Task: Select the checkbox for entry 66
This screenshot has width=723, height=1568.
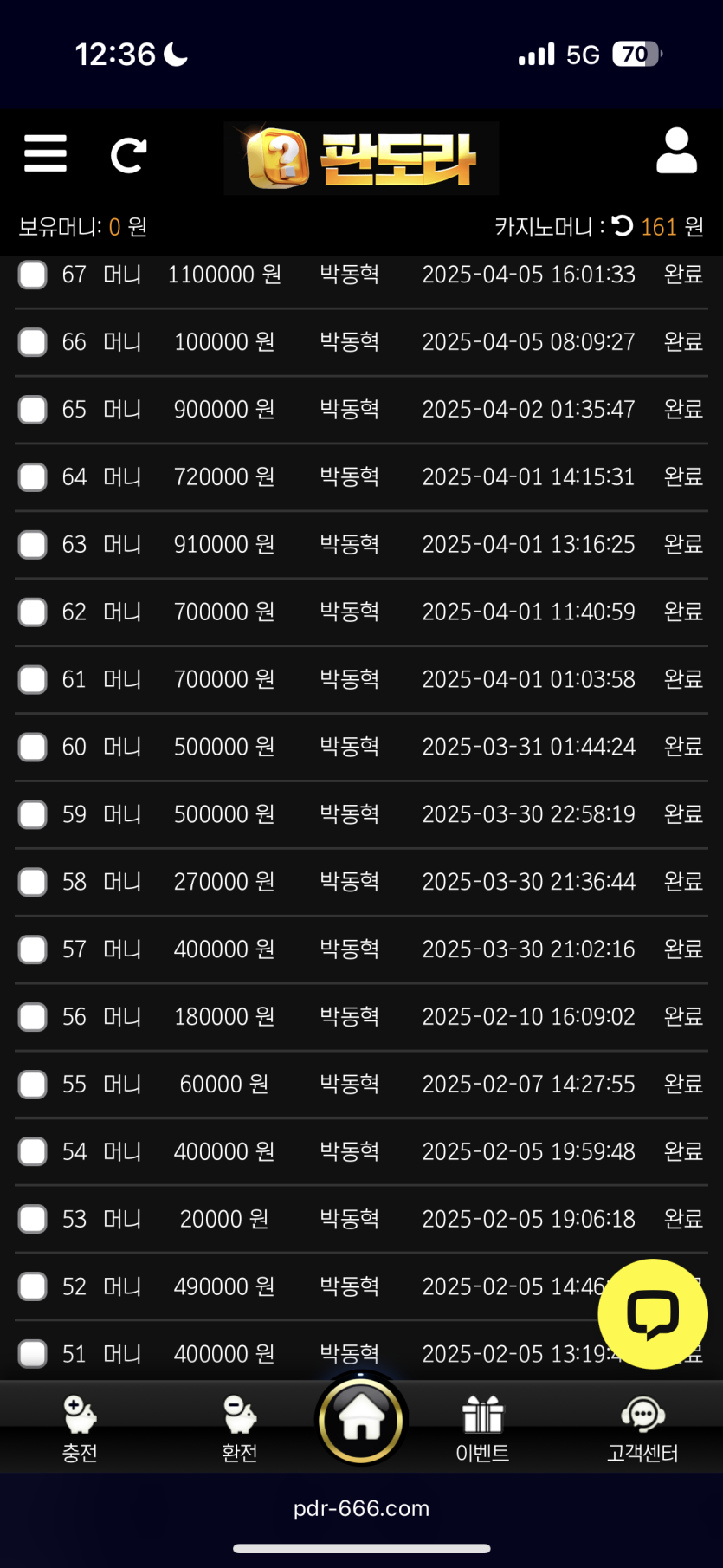Action: pyautogui.click(x=33, y=342)
